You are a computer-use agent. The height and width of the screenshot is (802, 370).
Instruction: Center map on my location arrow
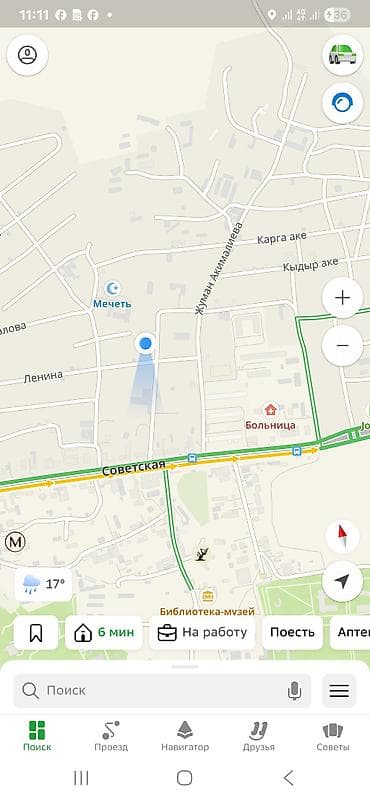[342, 581]
